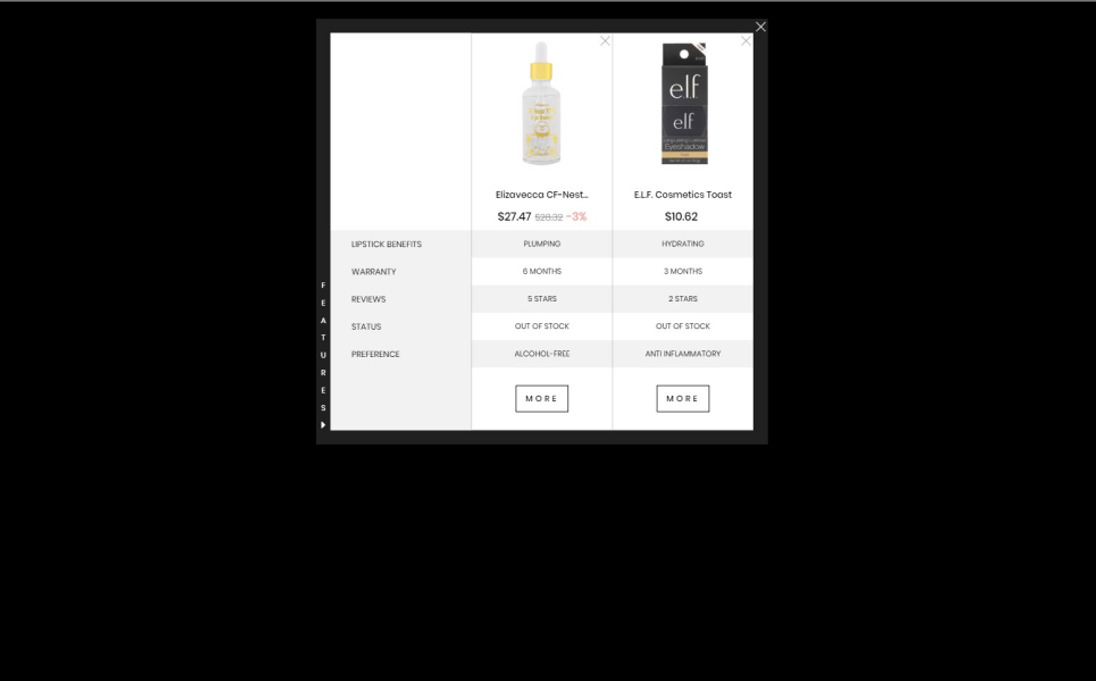Viewport: 1096px width, 681px height.
Task: Tap MORE under Elizavecca CF-Nest
Action: pyautogui.click(x=542, y=398)
